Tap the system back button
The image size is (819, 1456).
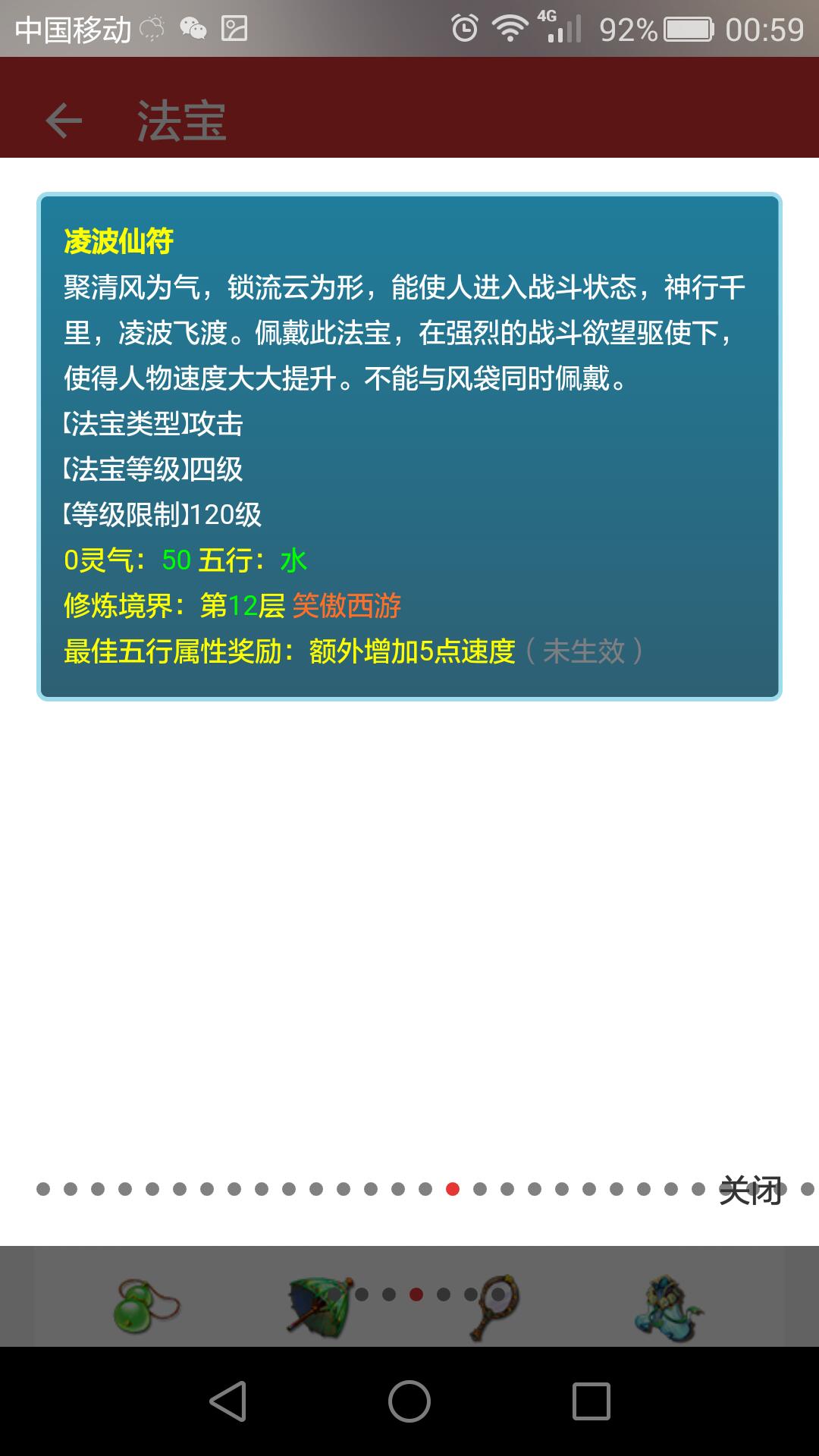click(x=227, y=1401)
